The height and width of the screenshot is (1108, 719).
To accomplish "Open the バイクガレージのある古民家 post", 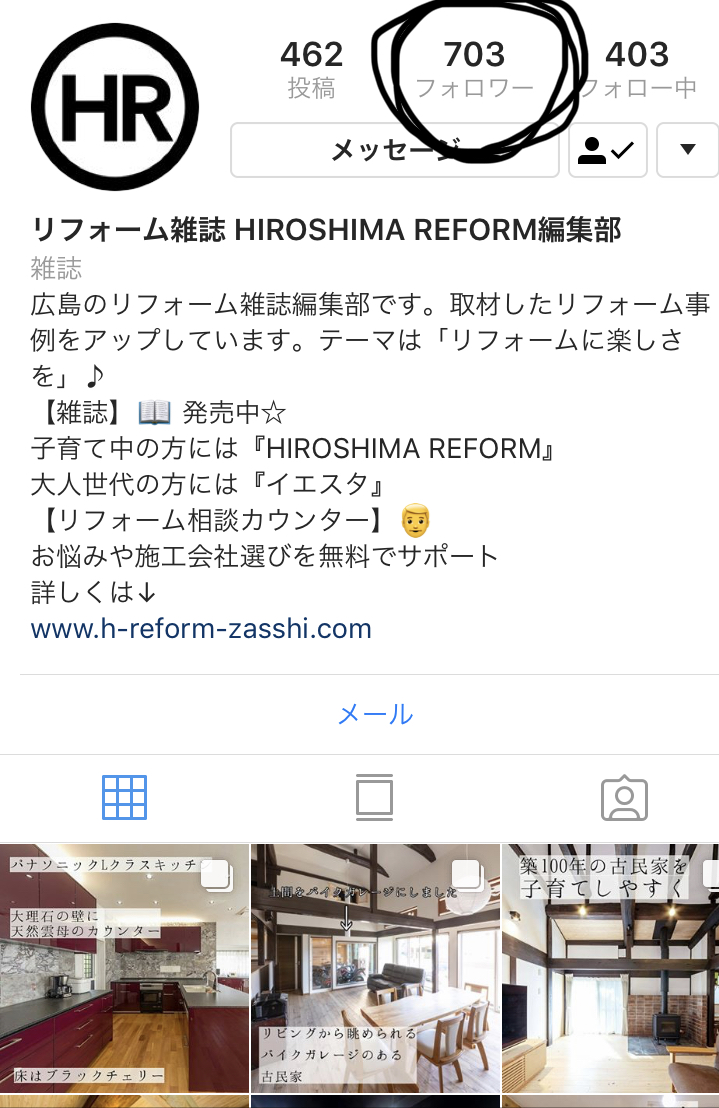I will coord(375,968).
